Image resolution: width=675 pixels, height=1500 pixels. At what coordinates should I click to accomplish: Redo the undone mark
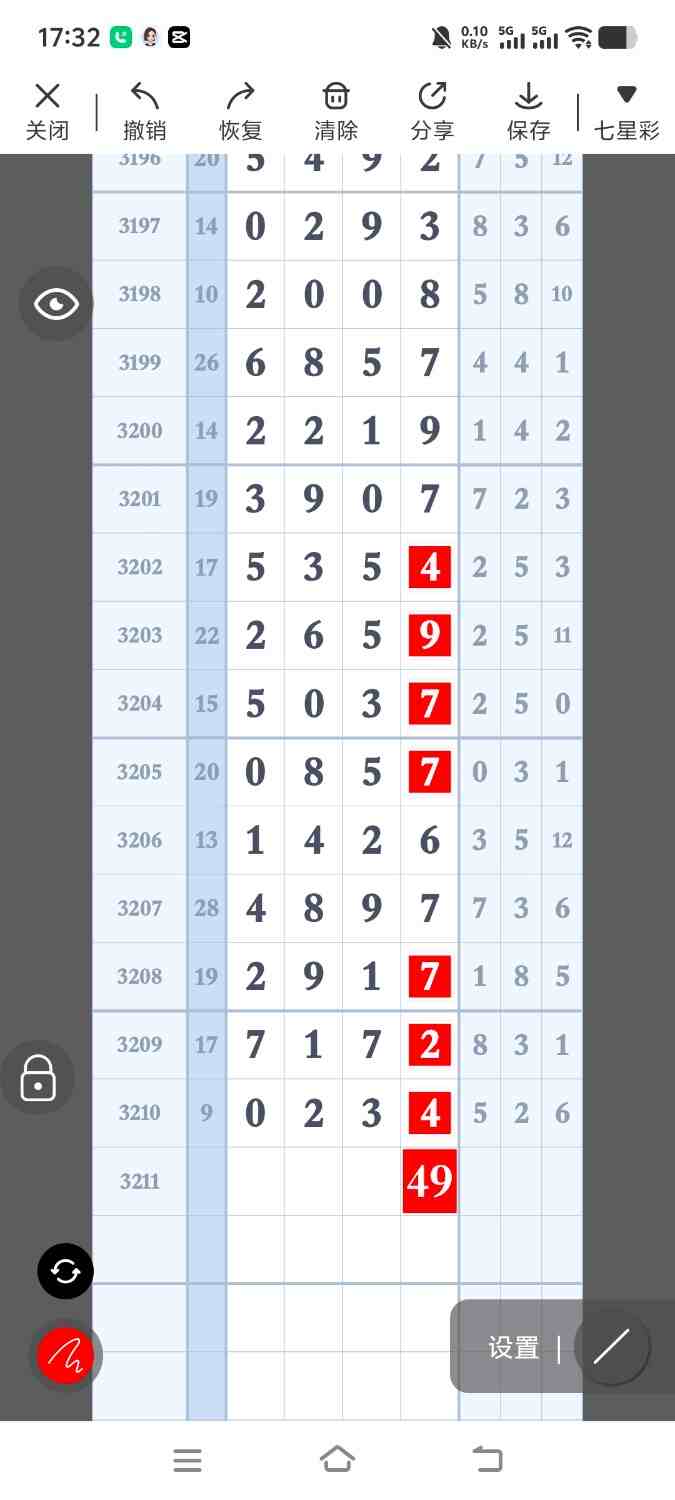(x=240, y=111)
